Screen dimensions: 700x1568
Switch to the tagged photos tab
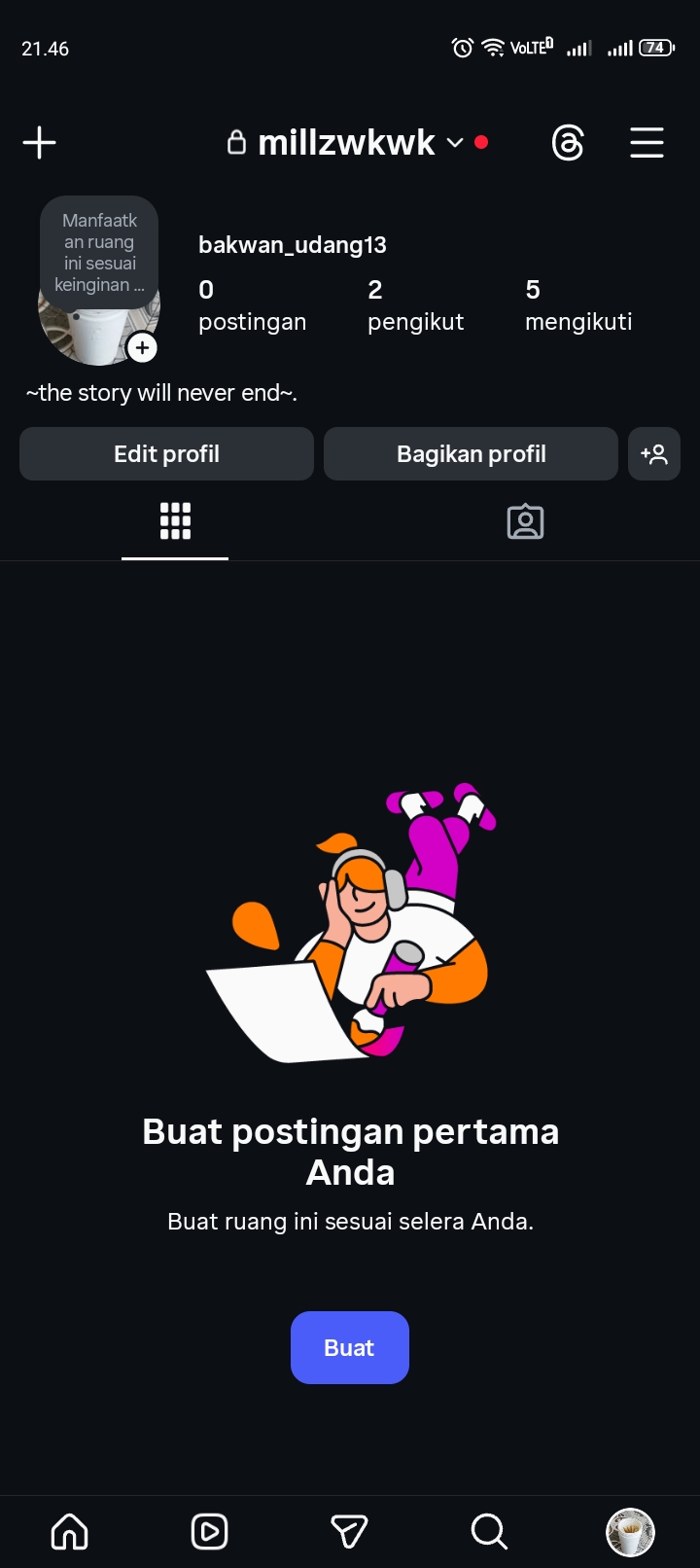tap(525, 521)
